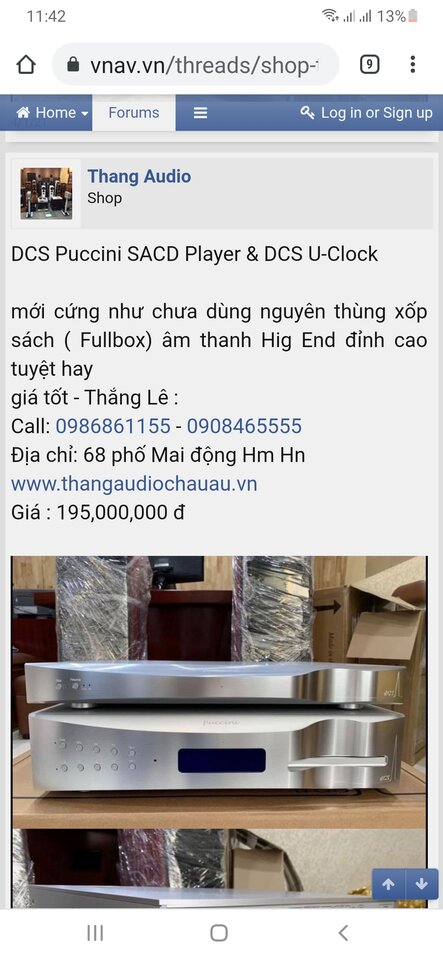Open the forum hamburger menu
The height and width of the screenshot is (960, 443).
201,113
